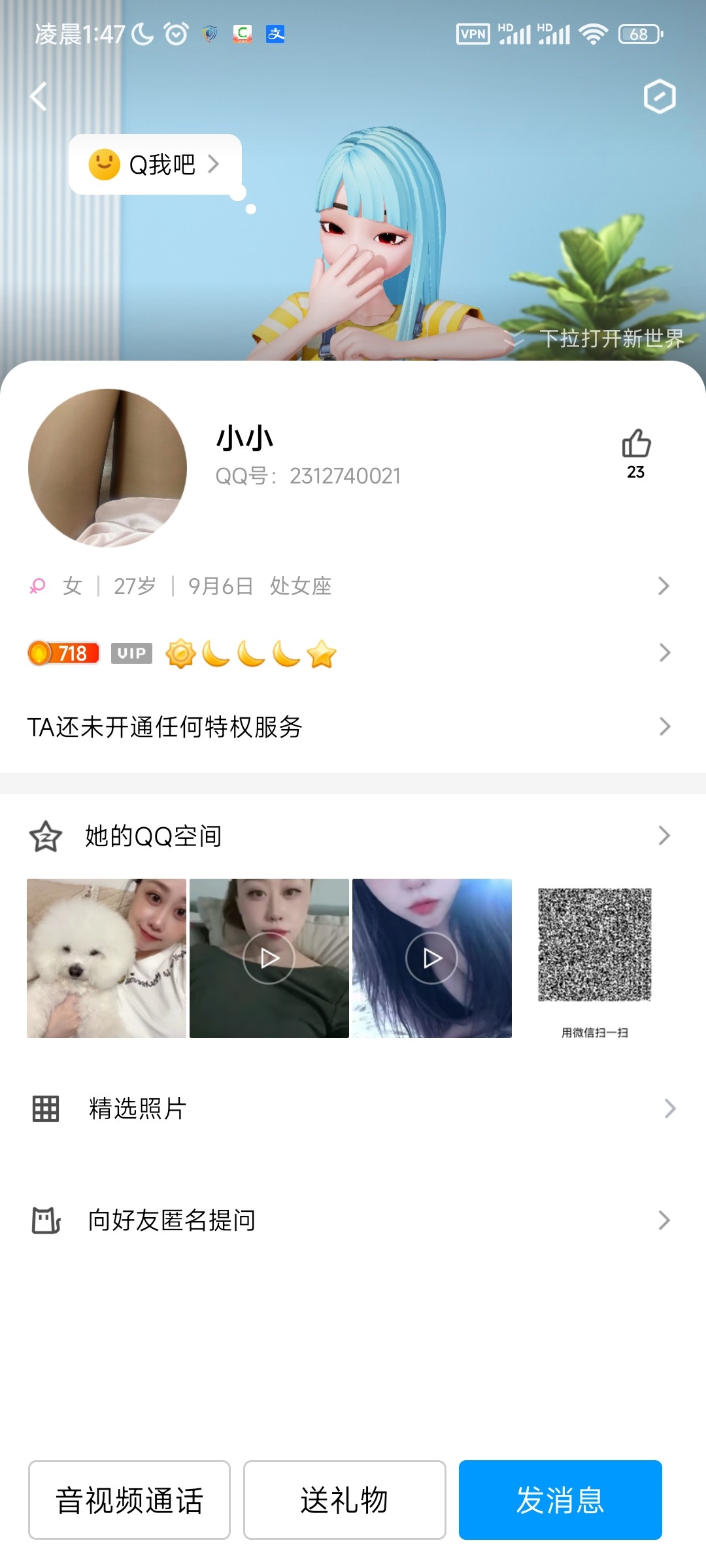This screenshot has height=1568, width=706.
Task: Click the 送礼物 button
Action: coord(345,1503)
